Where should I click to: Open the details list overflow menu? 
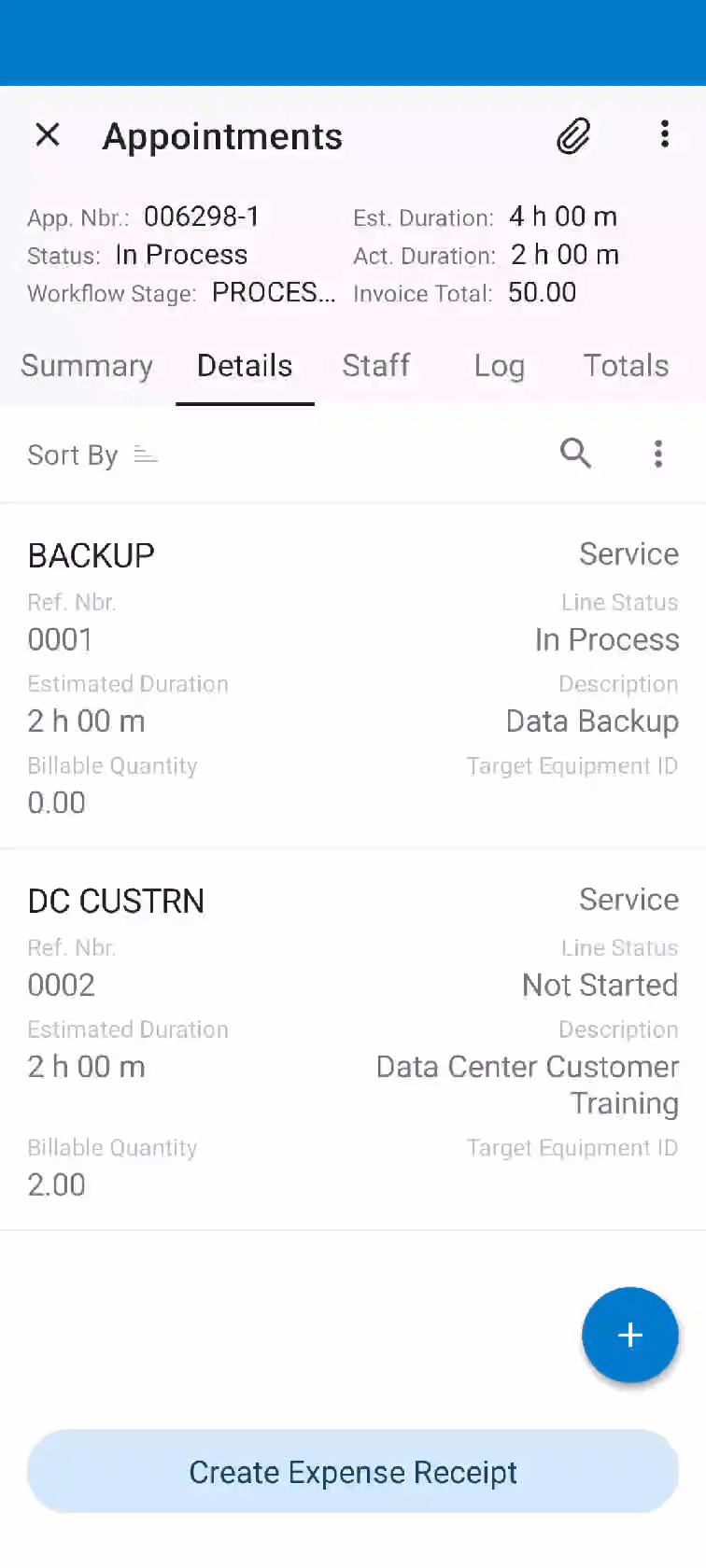coord(658,454)
